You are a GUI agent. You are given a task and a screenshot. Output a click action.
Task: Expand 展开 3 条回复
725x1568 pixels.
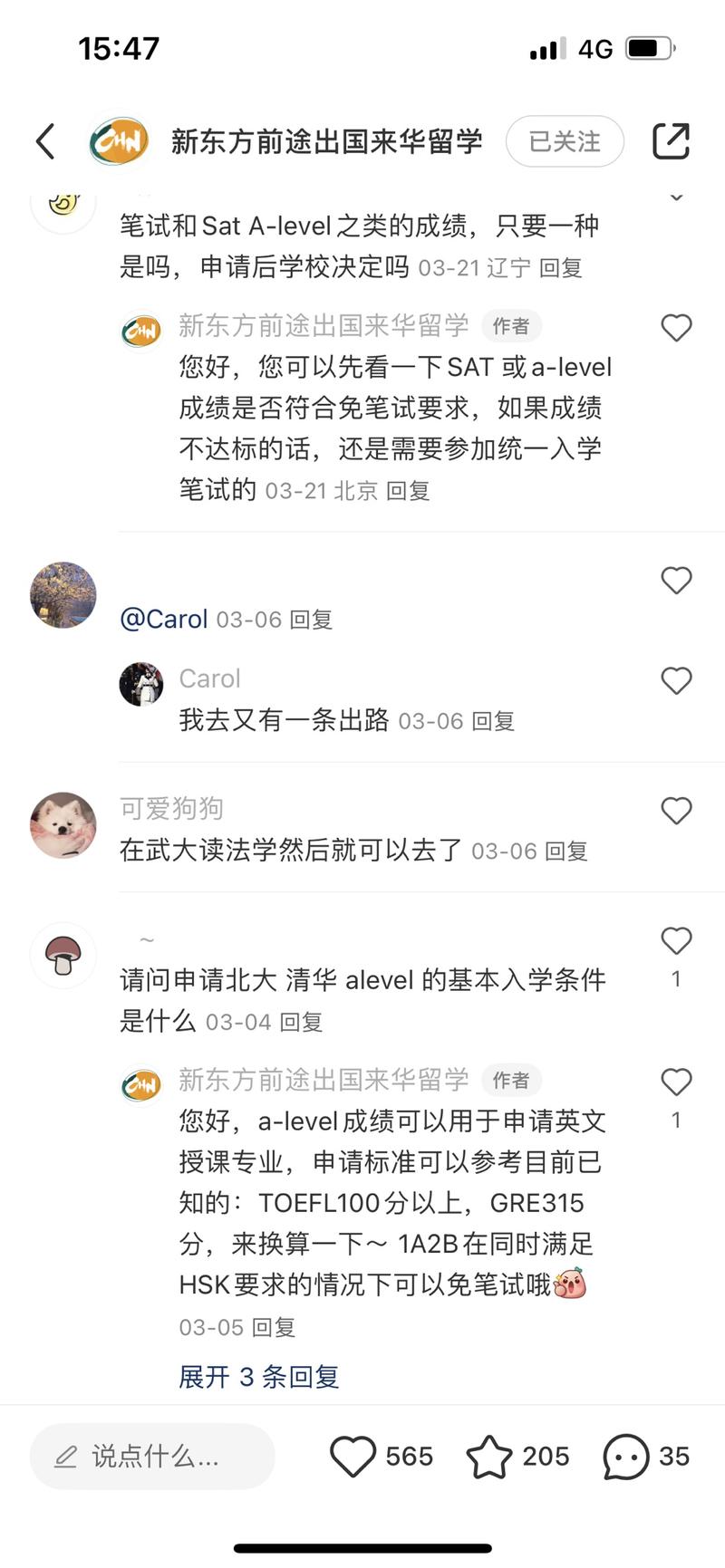pyautogui.click(x=259, y=1377)
